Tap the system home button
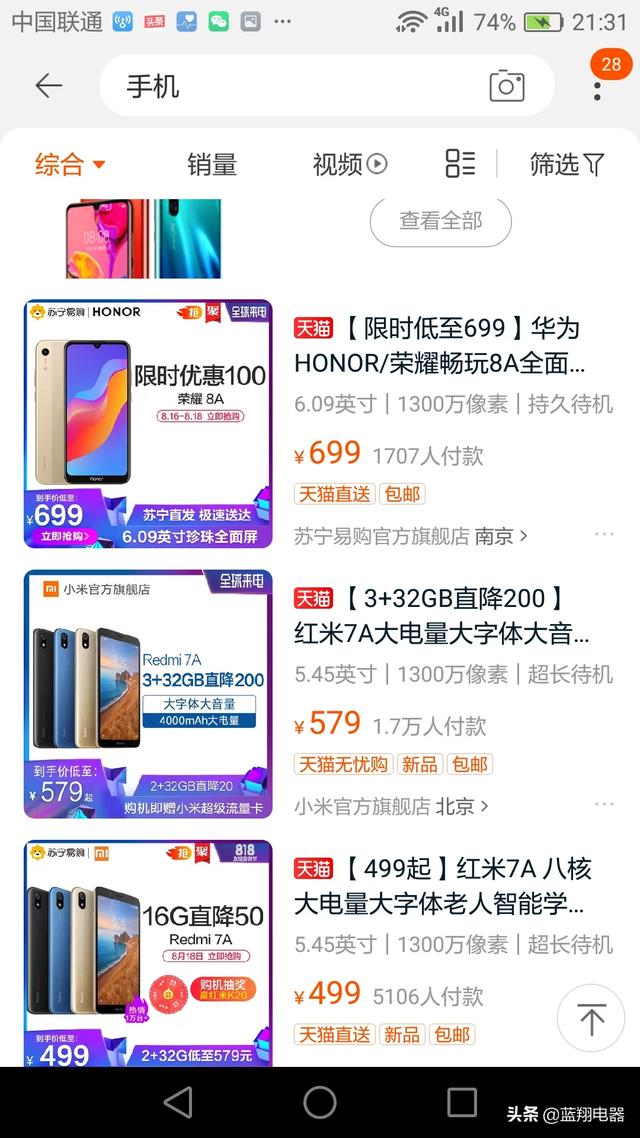This screenshot has height=1138, width=640. click(320, 1102)
